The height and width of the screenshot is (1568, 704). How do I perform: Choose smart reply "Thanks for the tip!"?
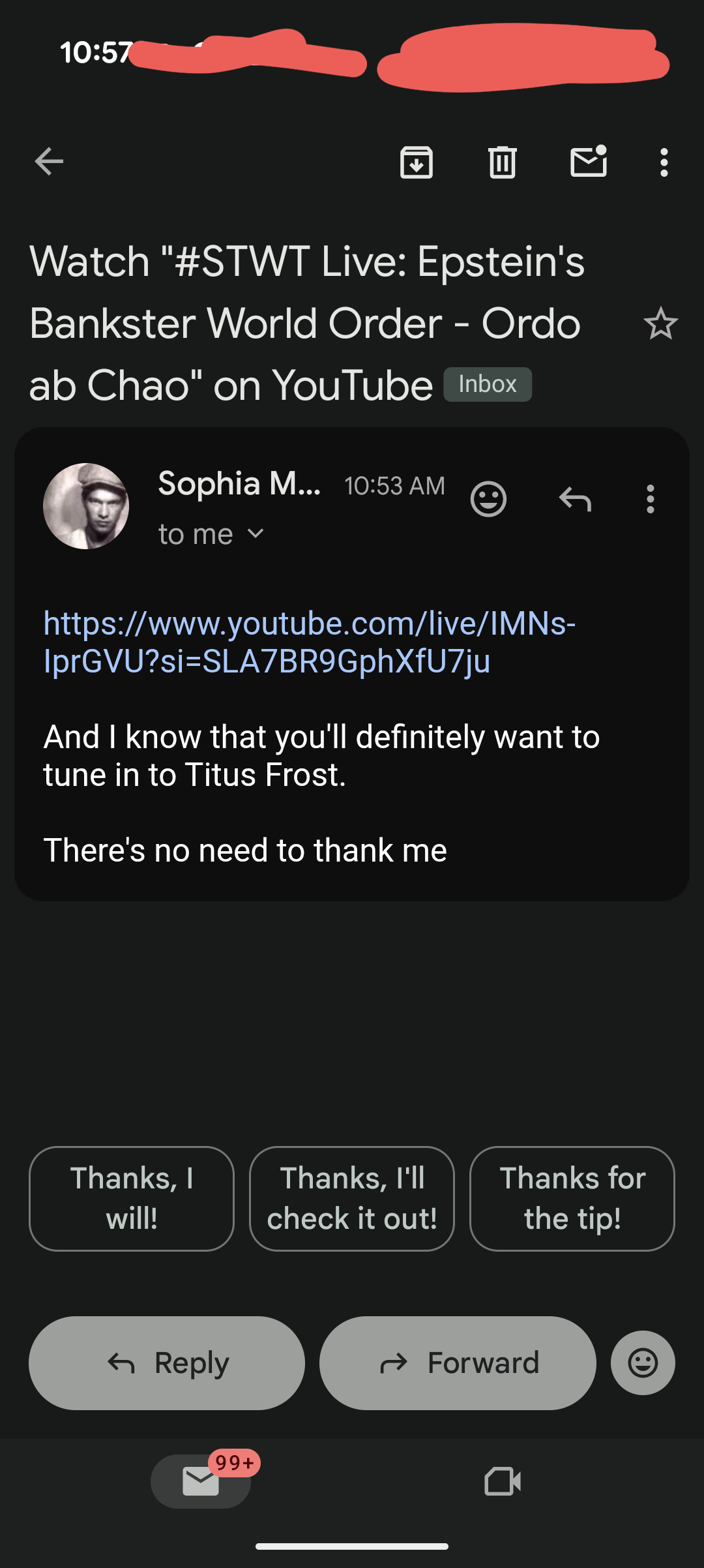(572, 1199)
